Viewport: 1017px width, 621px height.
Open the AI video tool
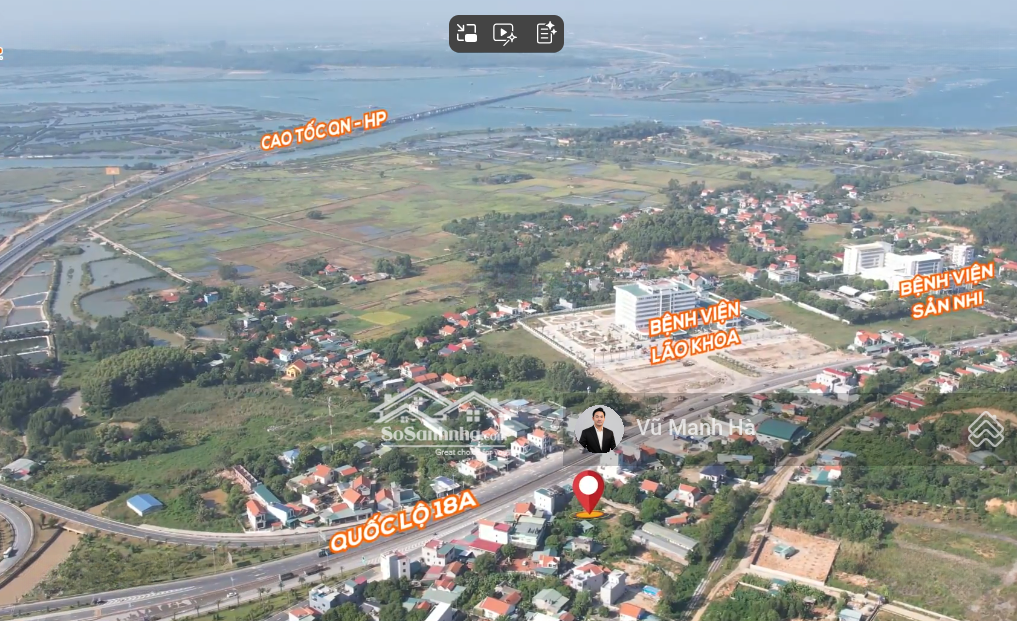(x=505, y=33)
